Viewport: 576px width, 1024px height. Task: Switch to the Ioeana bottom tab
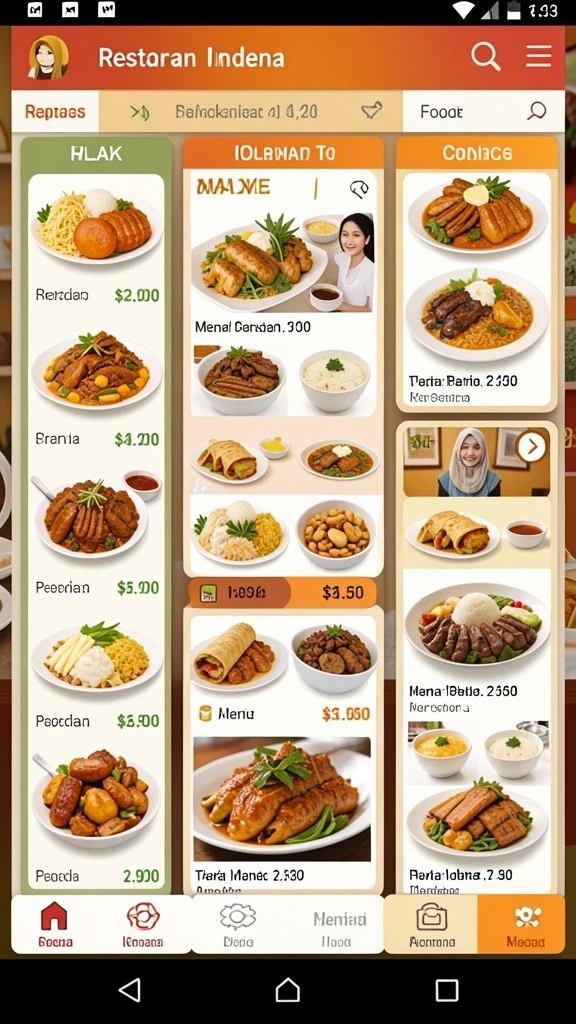tap(143, 924)
